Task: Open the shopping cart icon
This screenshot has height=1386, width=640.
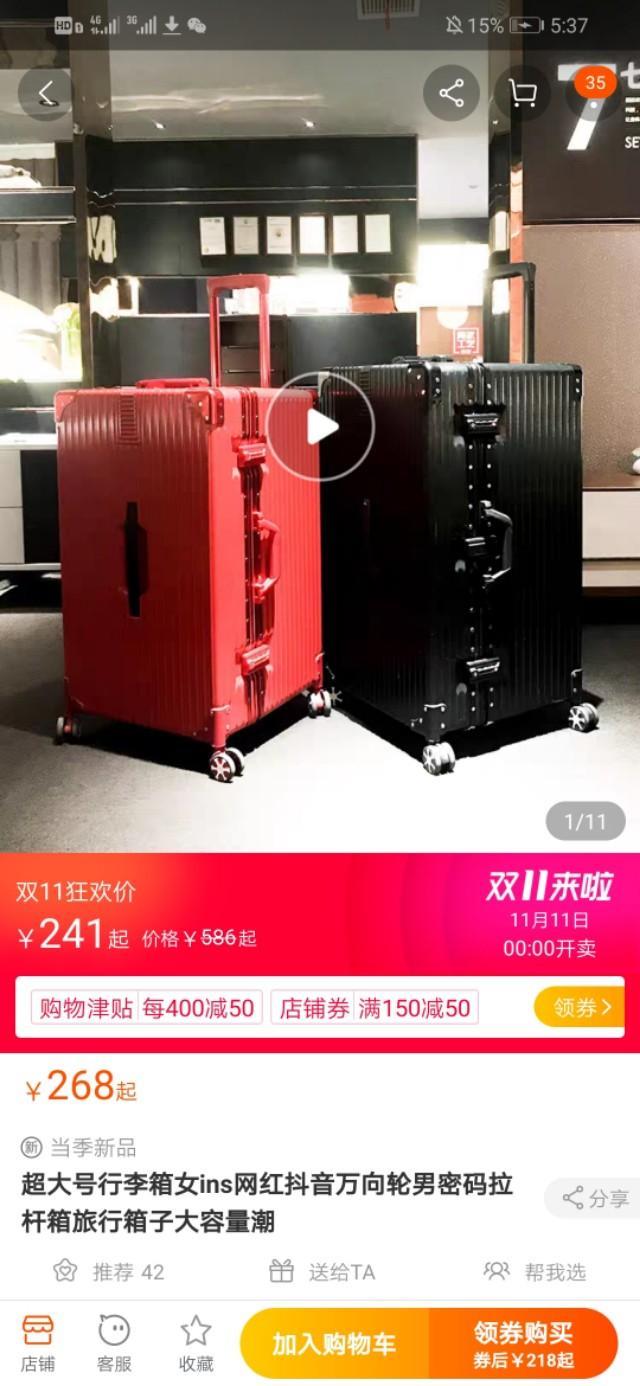Action: pyautogui.click(x=522, y=94)
